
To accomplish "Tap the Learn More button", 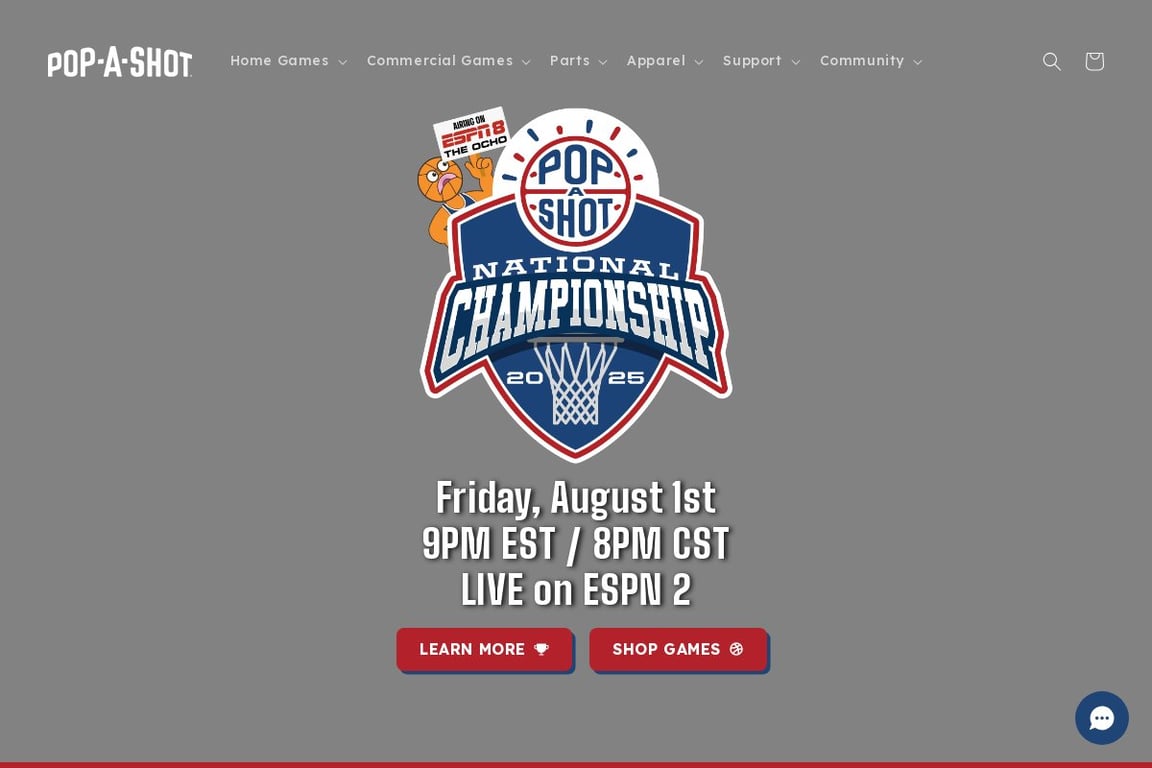I will click(x=484, y=649).
